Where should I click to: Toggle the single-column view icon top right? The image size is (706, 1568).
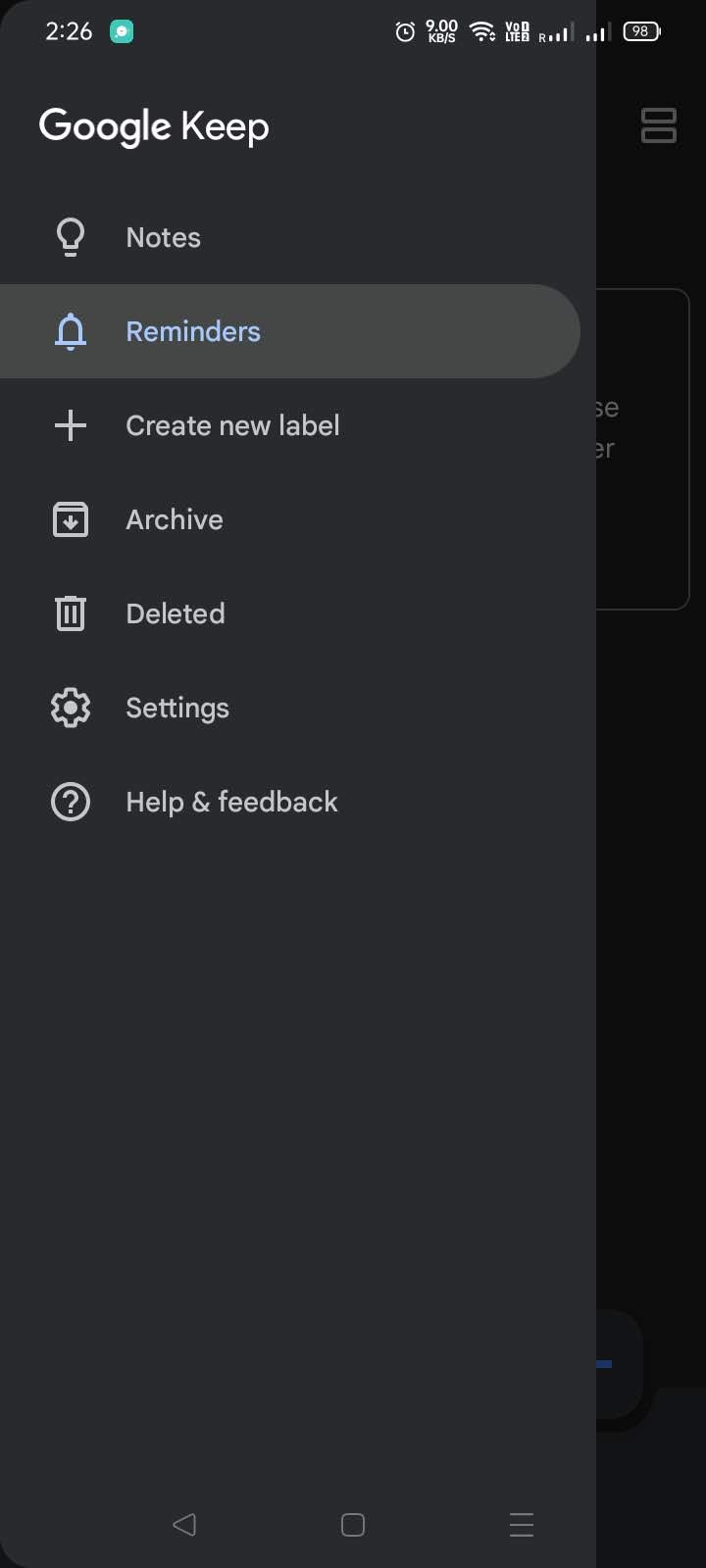(658, 125)
